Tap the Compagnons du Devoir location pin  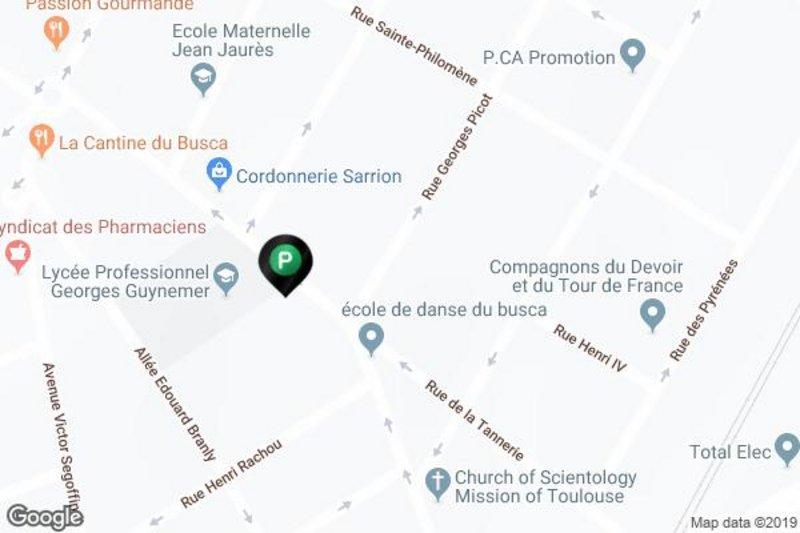pyautogui.click(x=653, y=315)
